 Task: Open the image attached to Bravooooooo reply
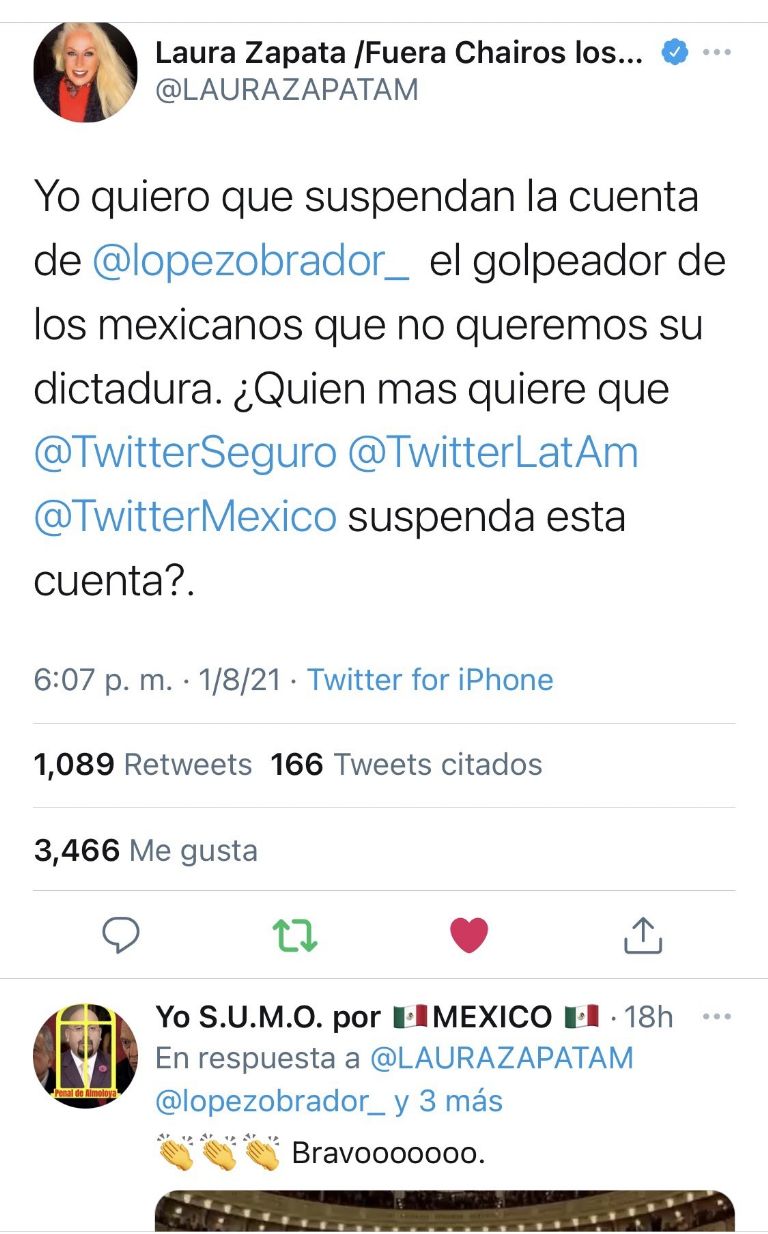[x=445, y=1211]
